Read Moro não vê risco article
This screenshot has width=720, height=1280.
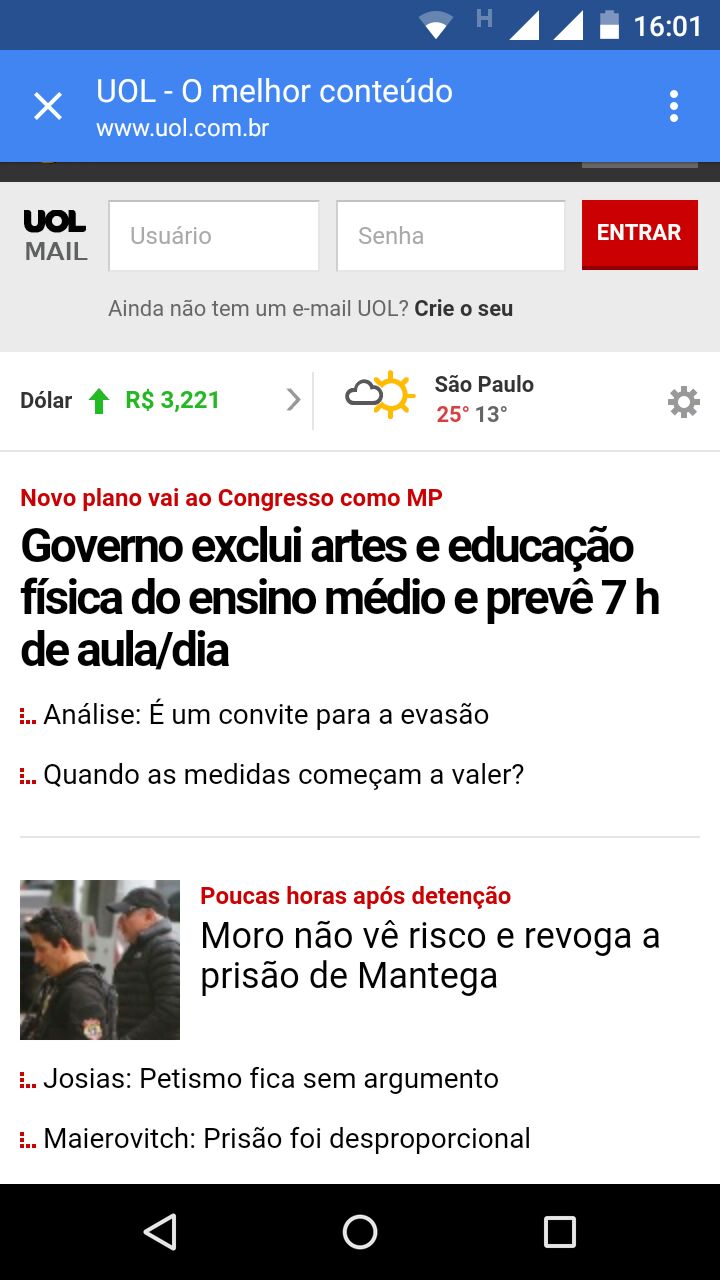coord(430,955)
